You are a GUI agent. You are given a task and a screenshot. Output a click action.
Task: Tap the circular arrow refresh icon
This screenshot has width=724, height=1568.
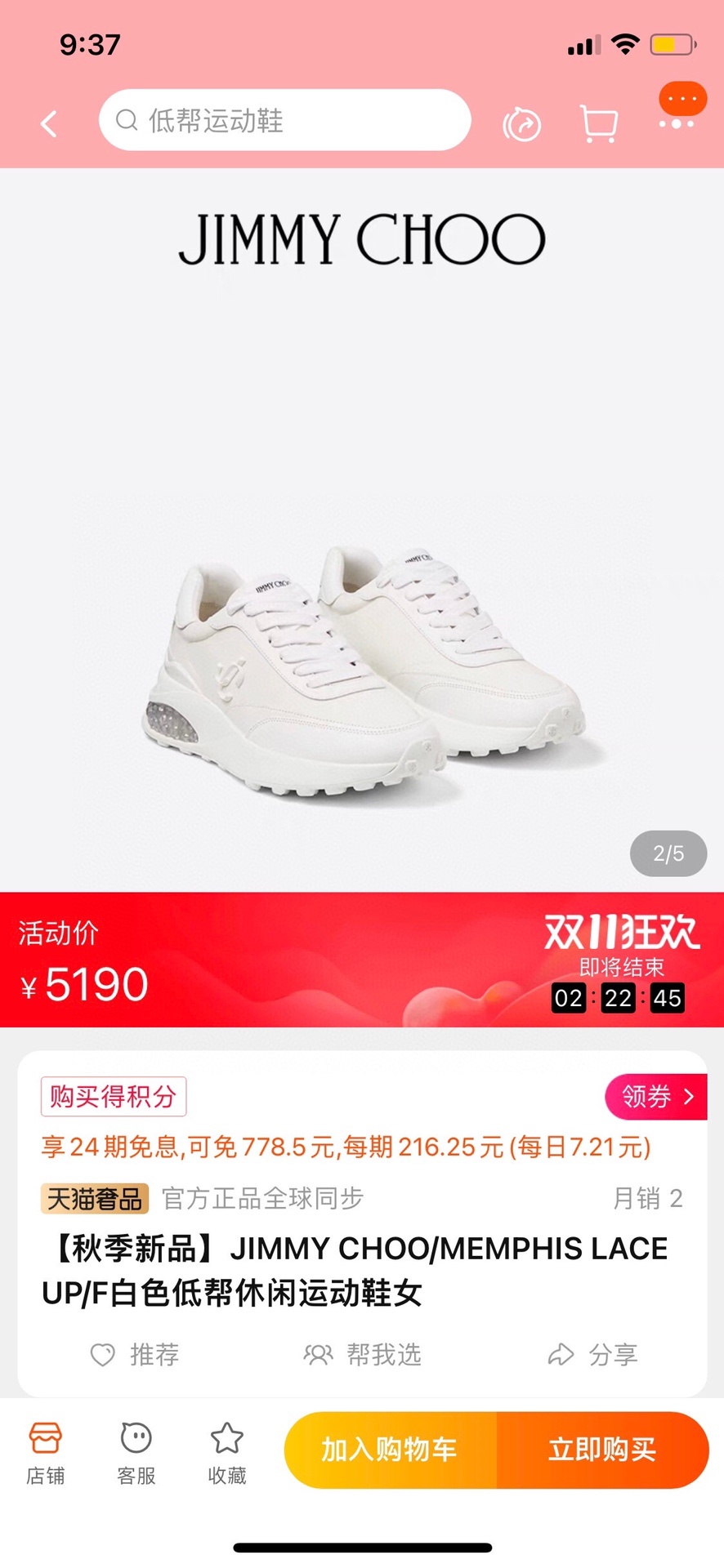pyautogui.click(x=522, y=124)
